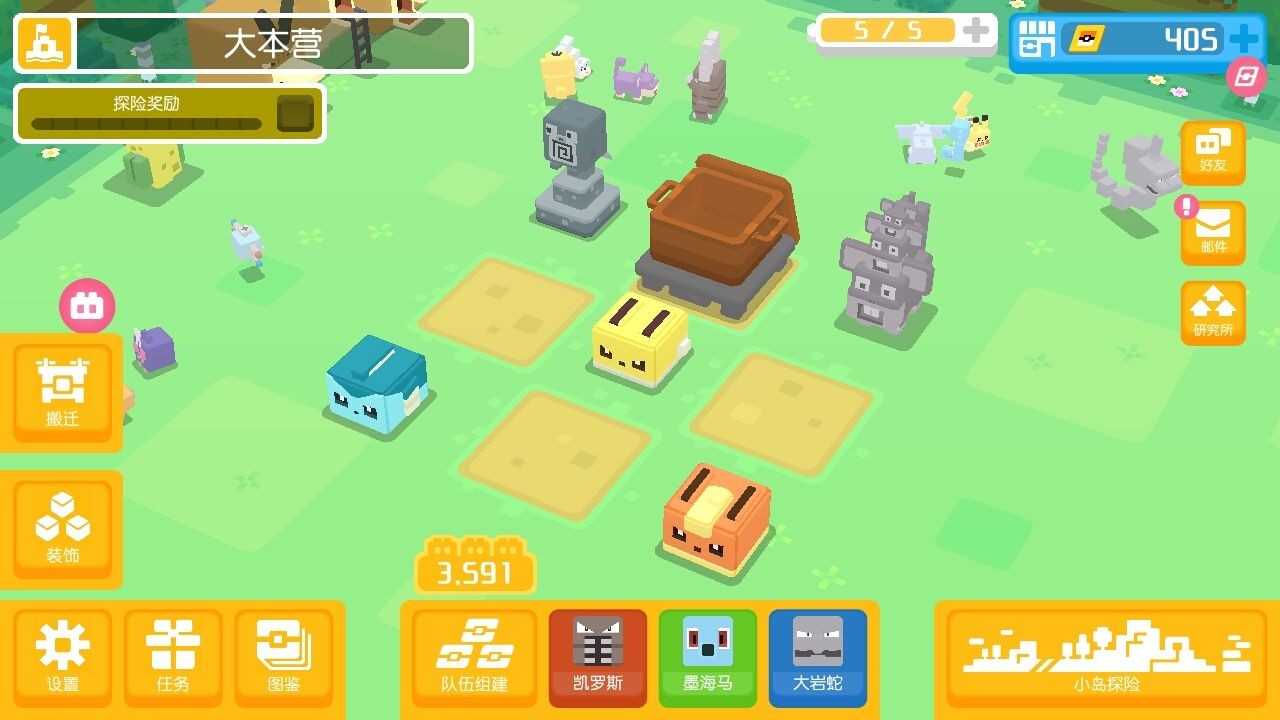Select team member 墨海马
The image size is (1280, 720).
coord(708,657)
